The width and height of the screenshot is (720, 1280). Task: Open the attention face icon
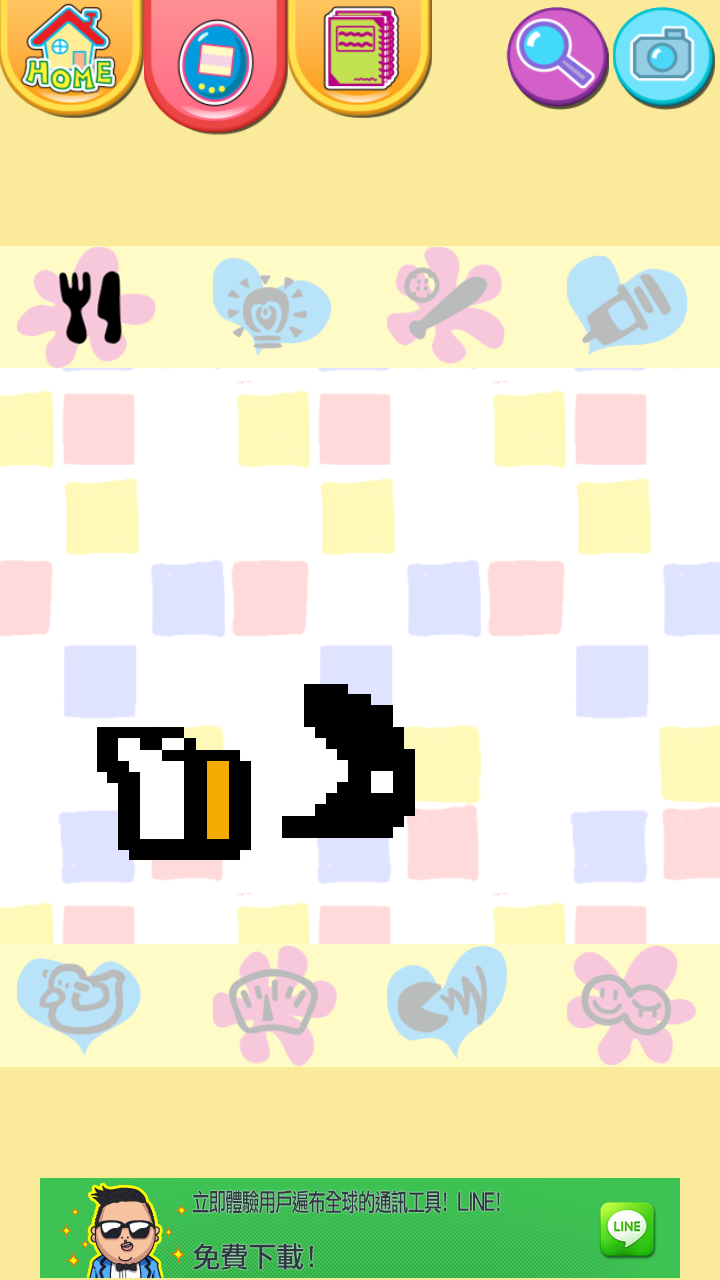[628, 1004]
